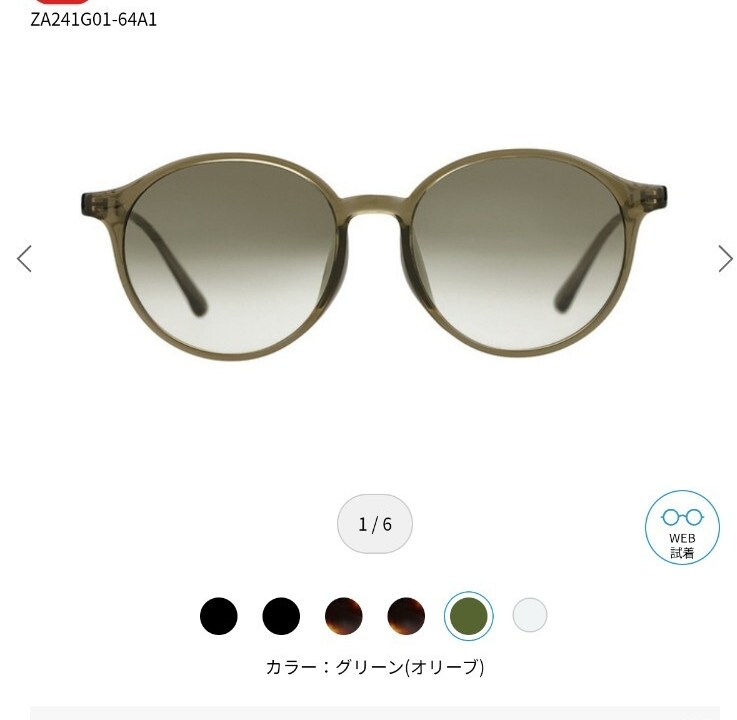
Task: Choose the clear white color swatch
Action: pos(530,615)
